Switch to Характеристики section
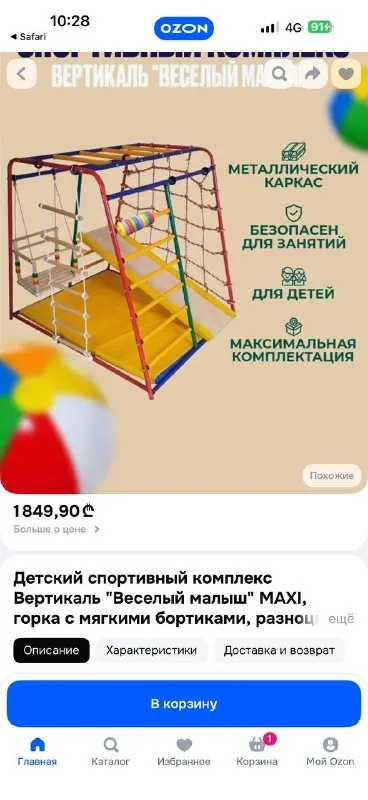The image size is (368, 800). [152, 651]
